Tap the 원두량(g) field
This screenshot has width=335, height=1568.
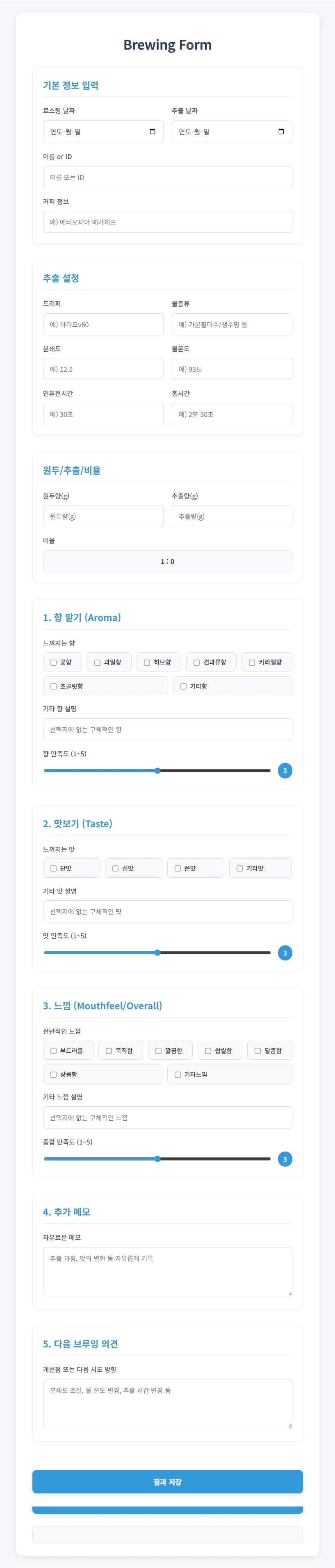point(103,516)
